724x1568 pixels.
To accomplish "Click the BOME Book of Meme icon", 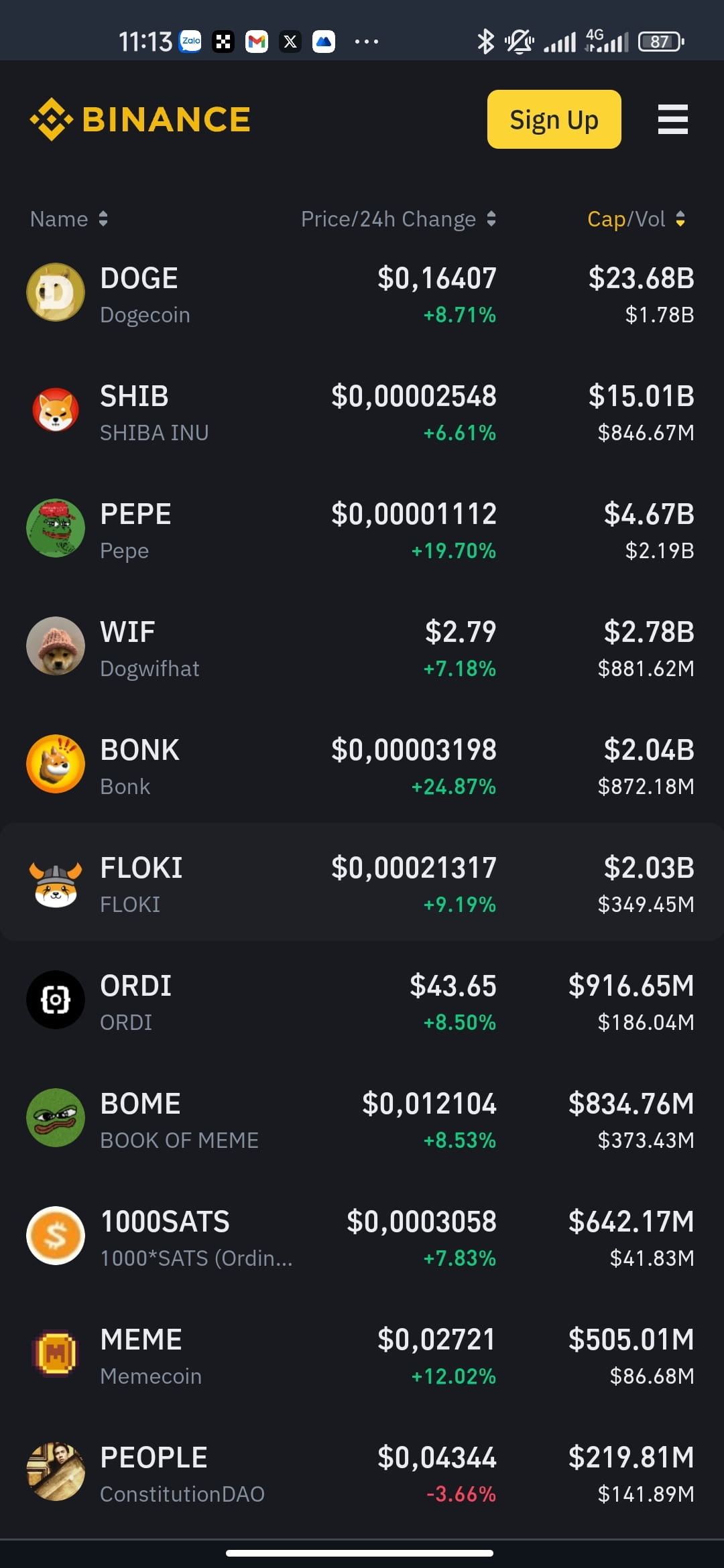I will point(56,1118).
